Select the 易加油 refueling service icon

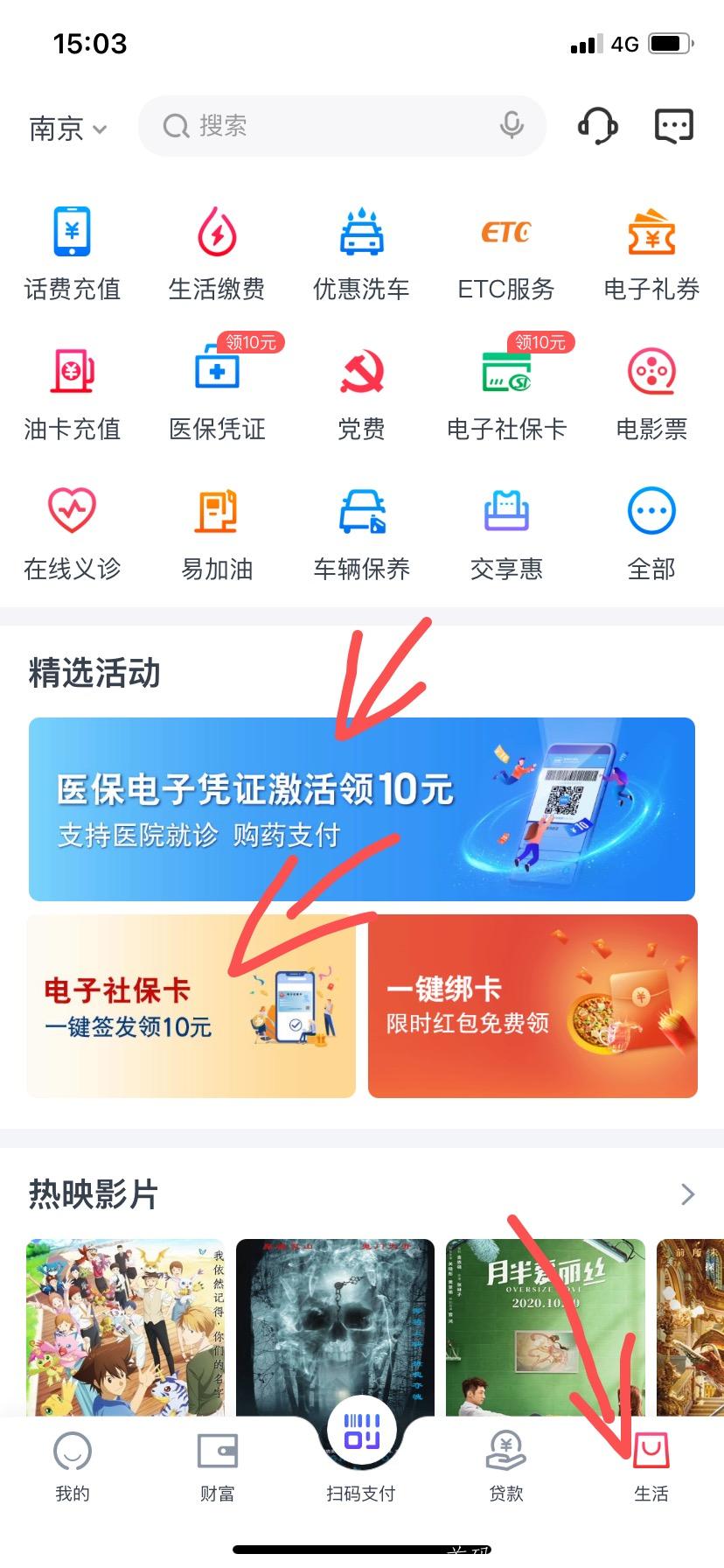pyautogui.click(x=217, y=529)
